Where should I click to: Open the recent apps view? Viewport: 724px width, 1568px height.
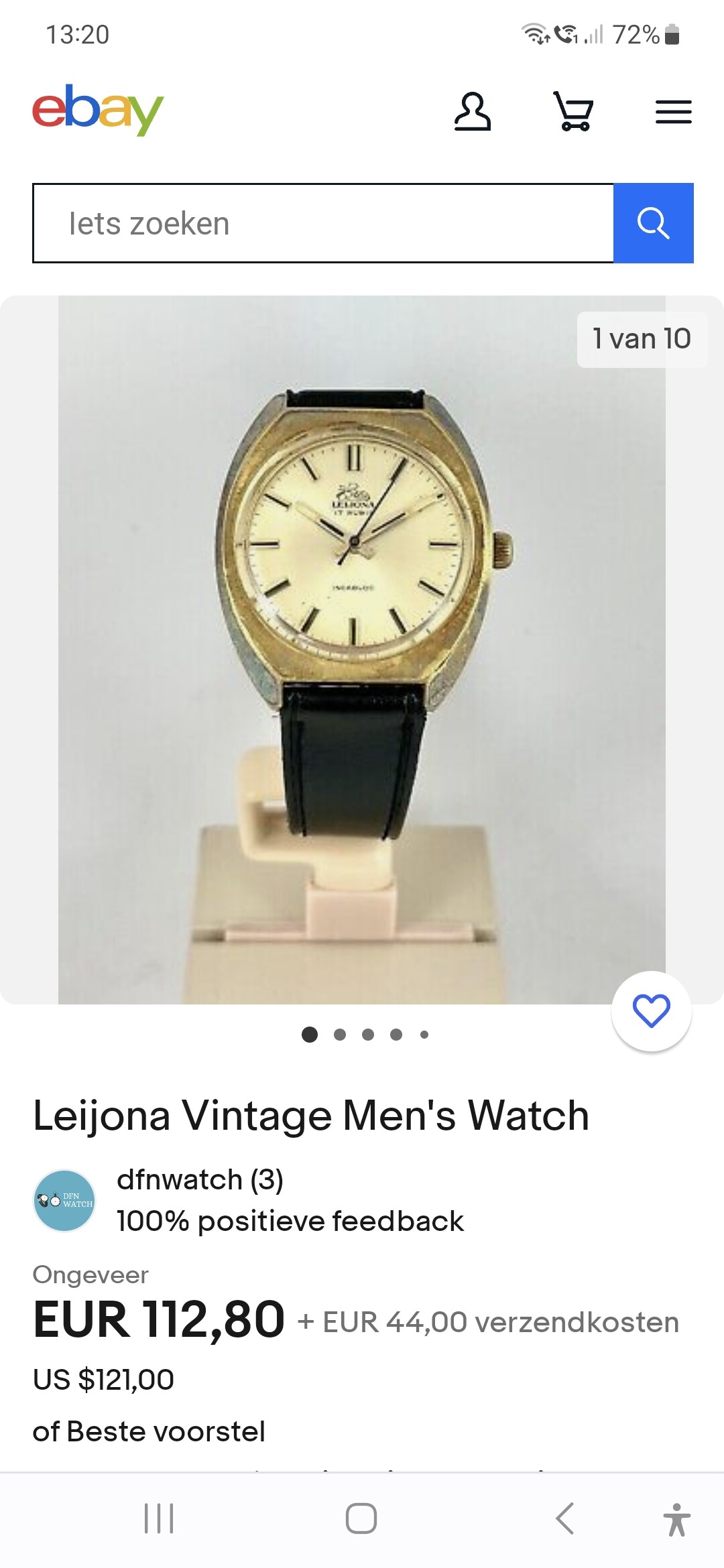(x=159, y=1518)
